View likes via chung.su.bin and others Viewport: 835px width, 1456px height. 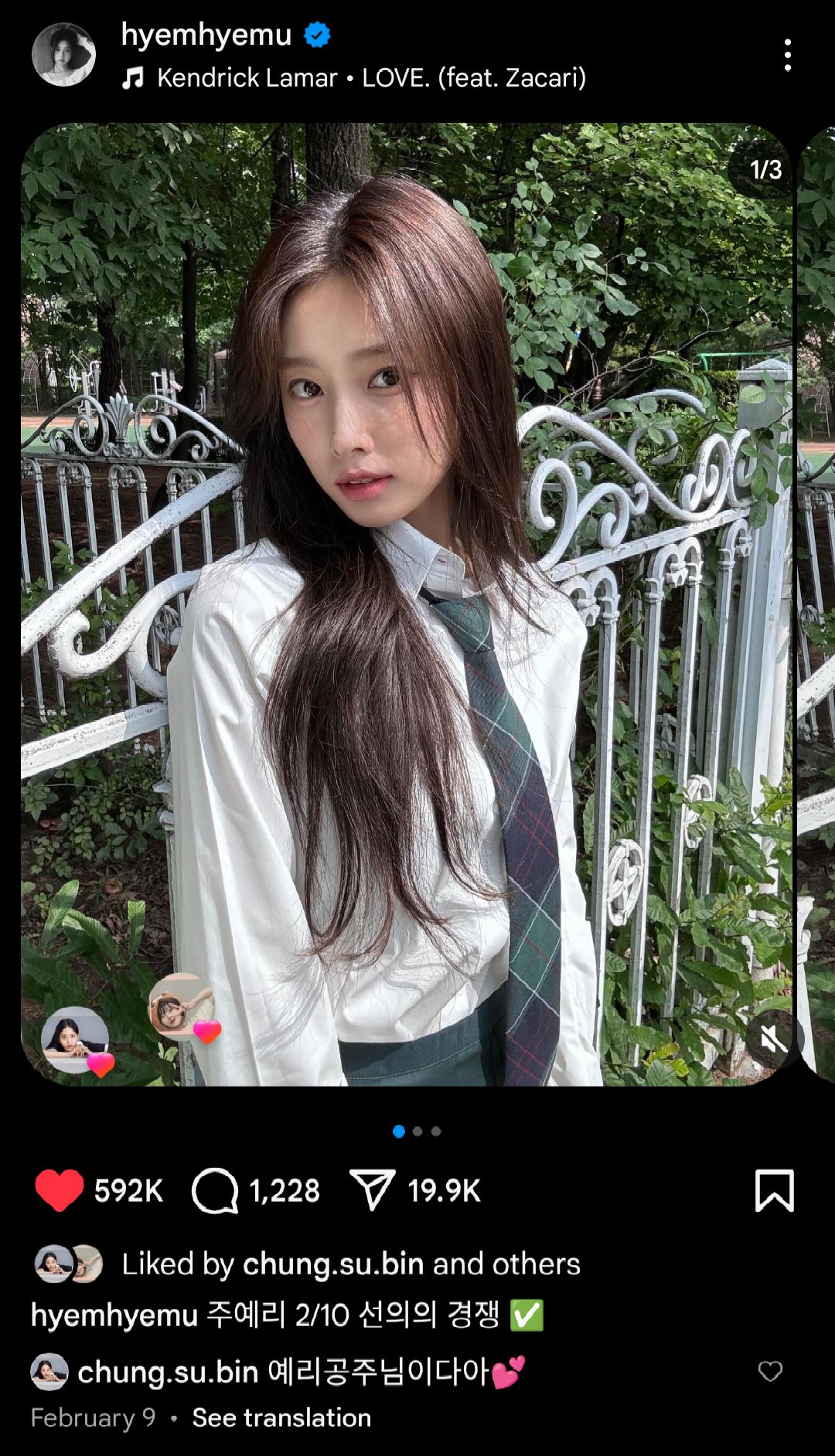point(350,1264)
